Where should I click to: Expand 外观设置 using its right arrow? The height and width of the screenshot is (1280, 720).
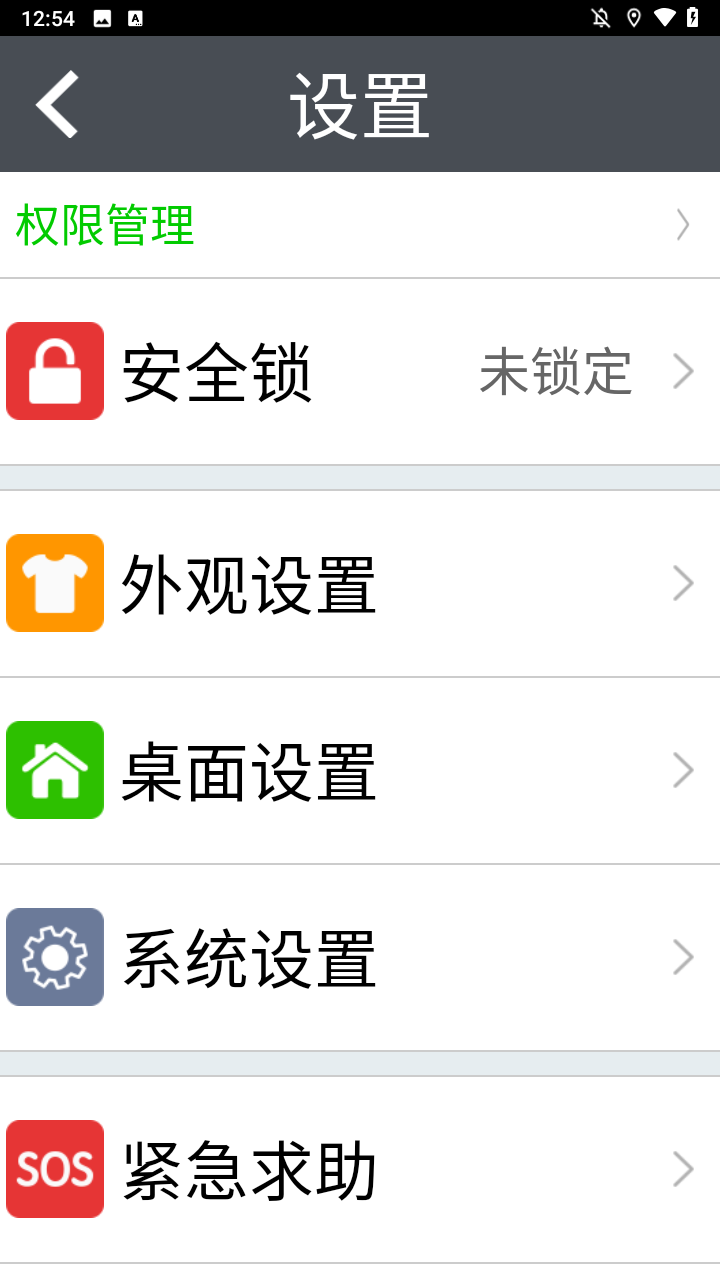[x=683, y=583]
